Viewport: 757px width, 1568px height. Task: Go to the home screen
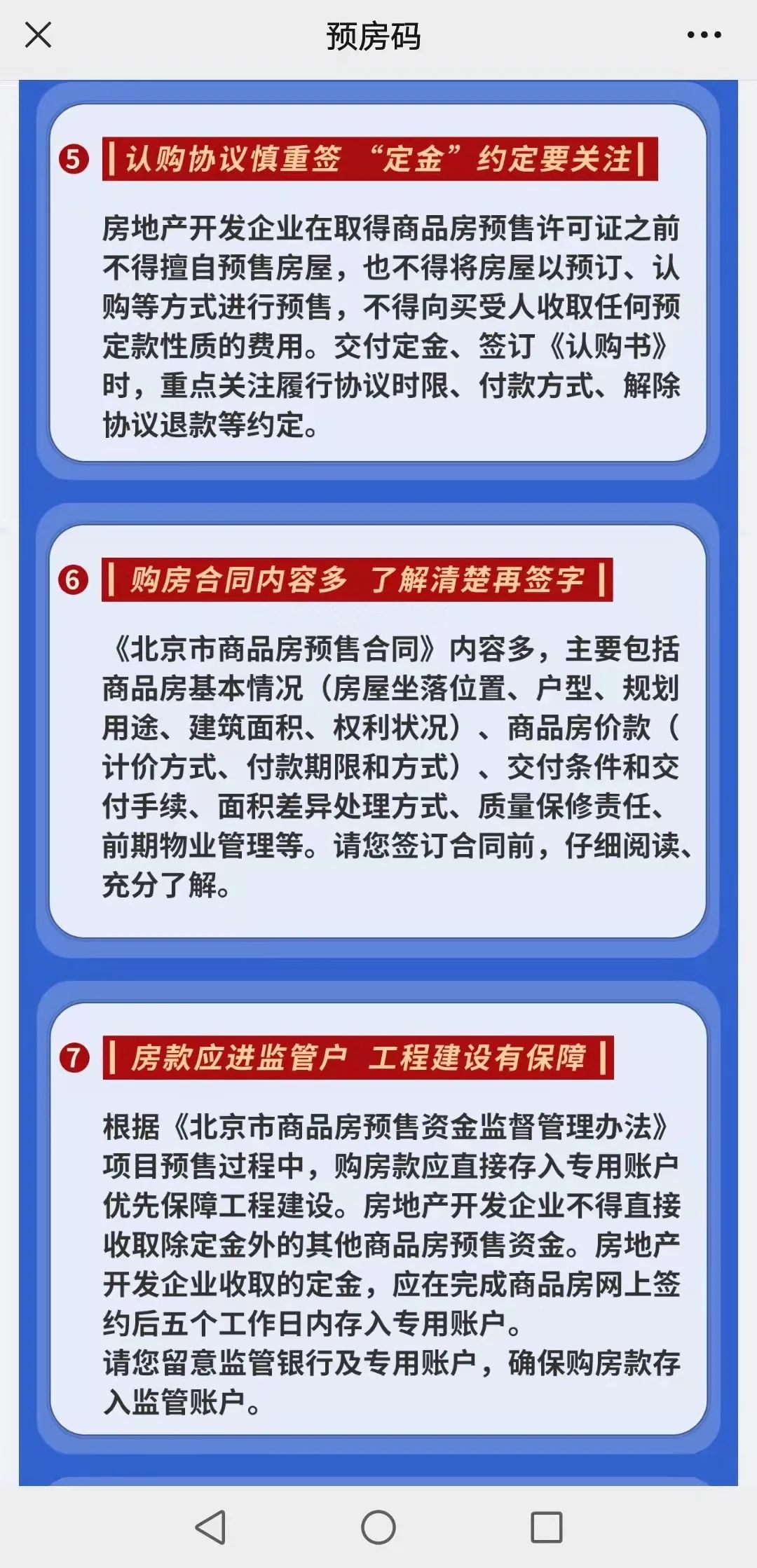[378, 1527]
